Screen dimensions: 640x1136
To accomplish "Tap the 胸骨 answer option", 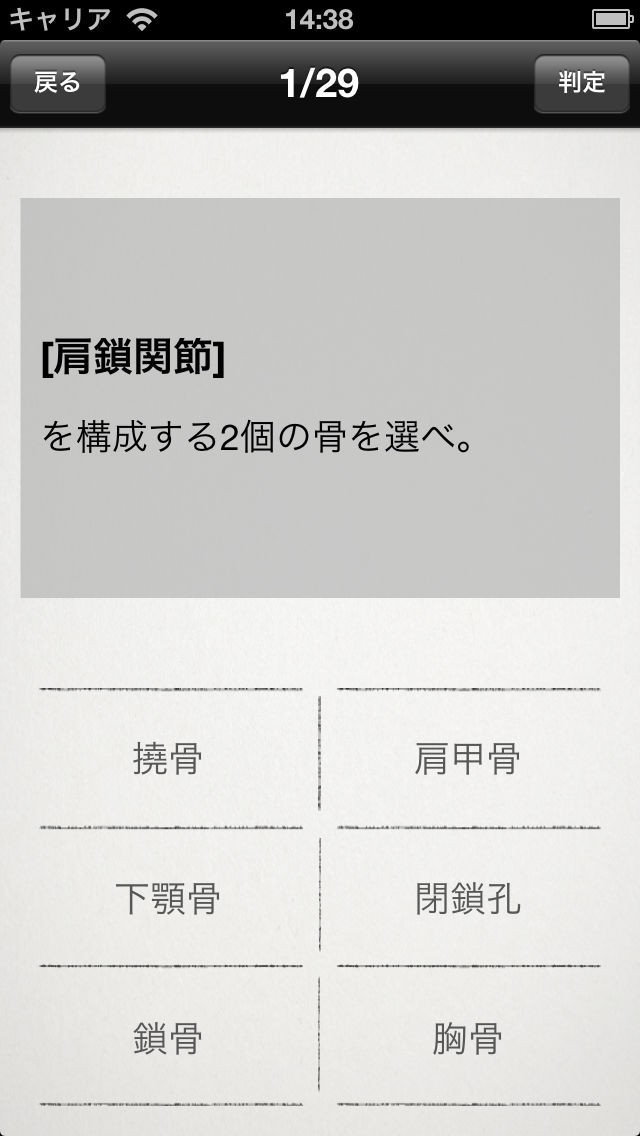I will pos(468,1038).
